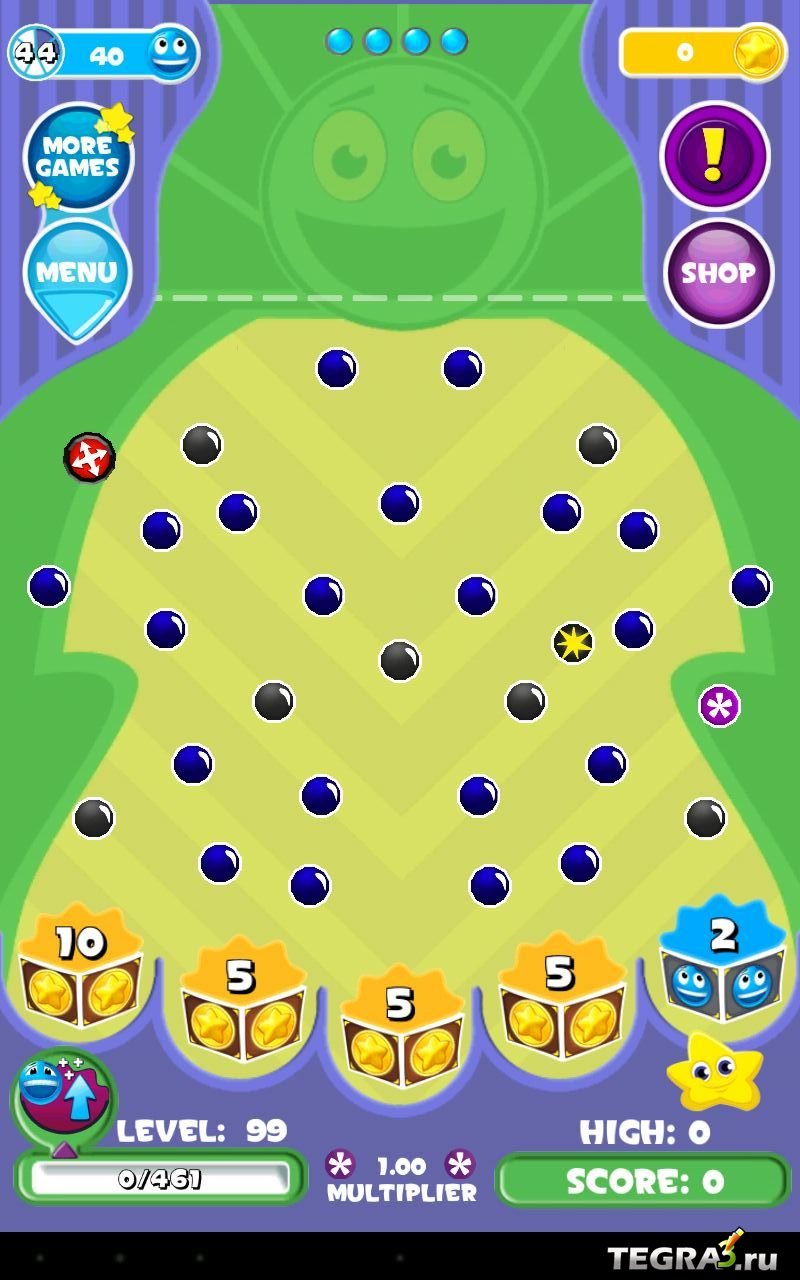The width and height of the screenshot is (800, 1280).
Task: Open the Shop
Action: click(x=718, y=273)
